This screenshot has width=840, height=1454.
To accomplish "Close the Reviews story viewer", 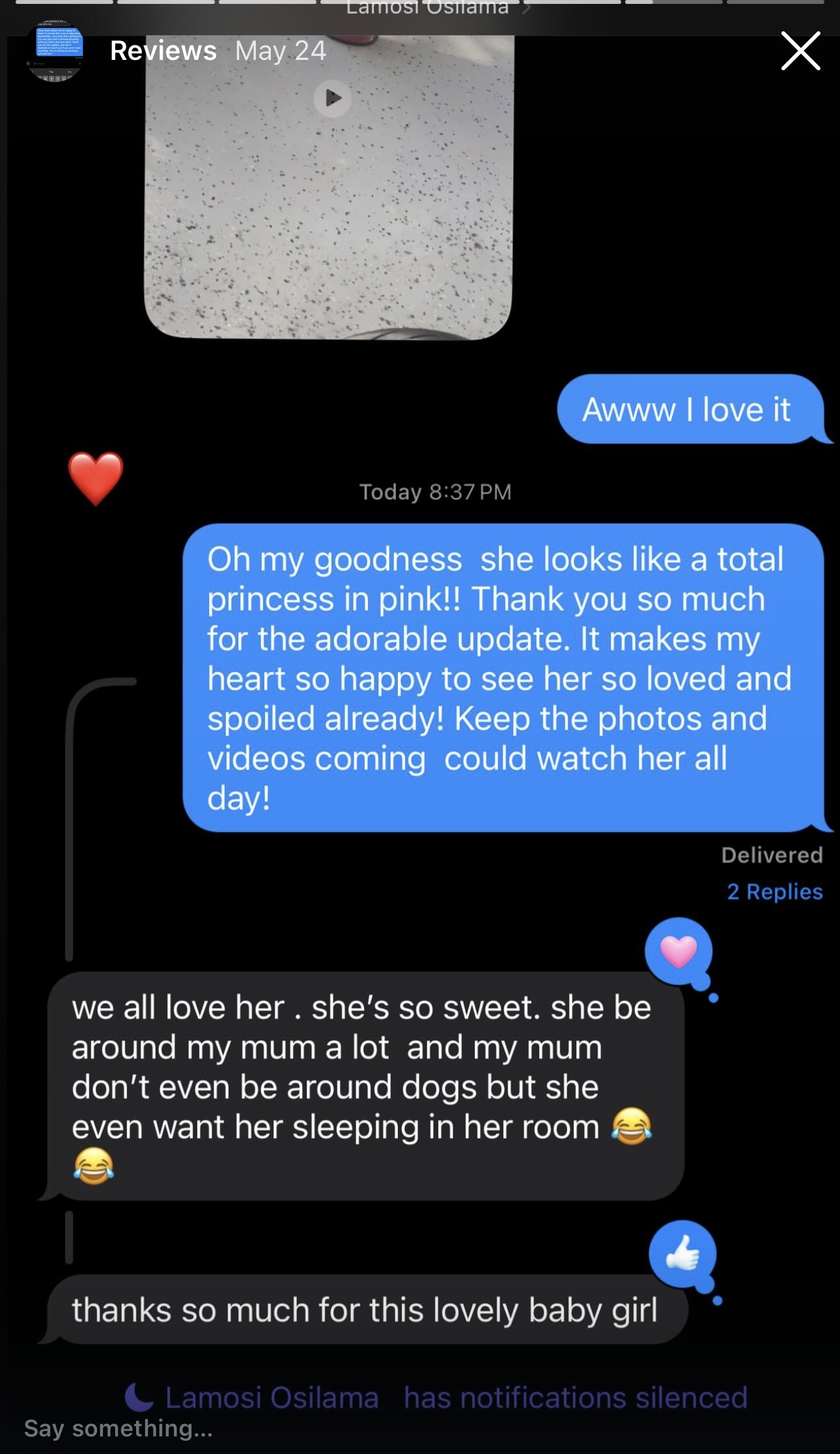I will [x=800, y=51].
